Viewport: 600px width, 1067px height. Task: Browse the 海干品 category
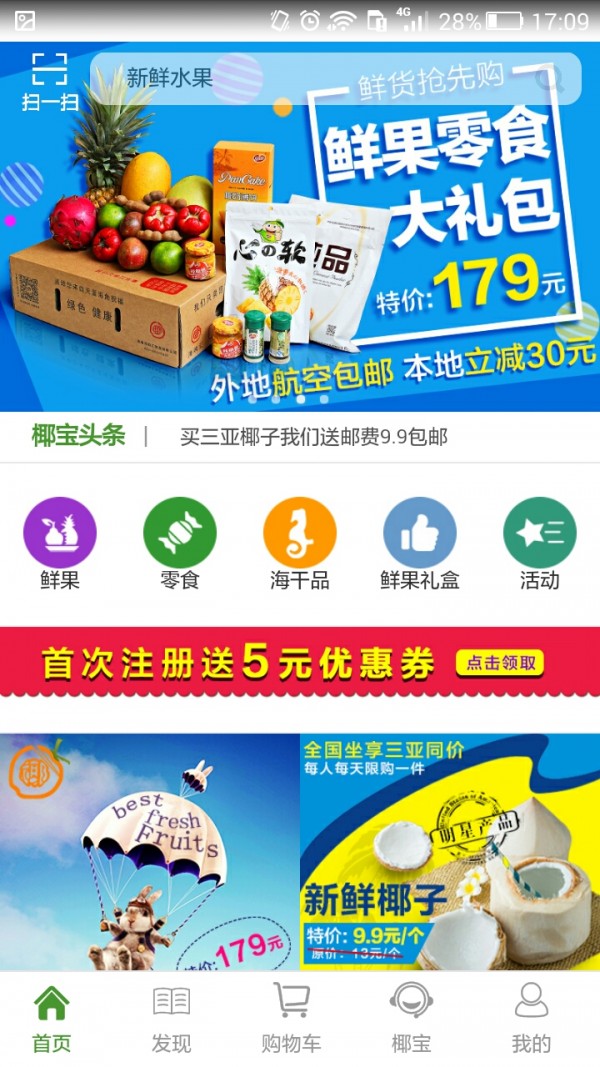pos(300,543)
